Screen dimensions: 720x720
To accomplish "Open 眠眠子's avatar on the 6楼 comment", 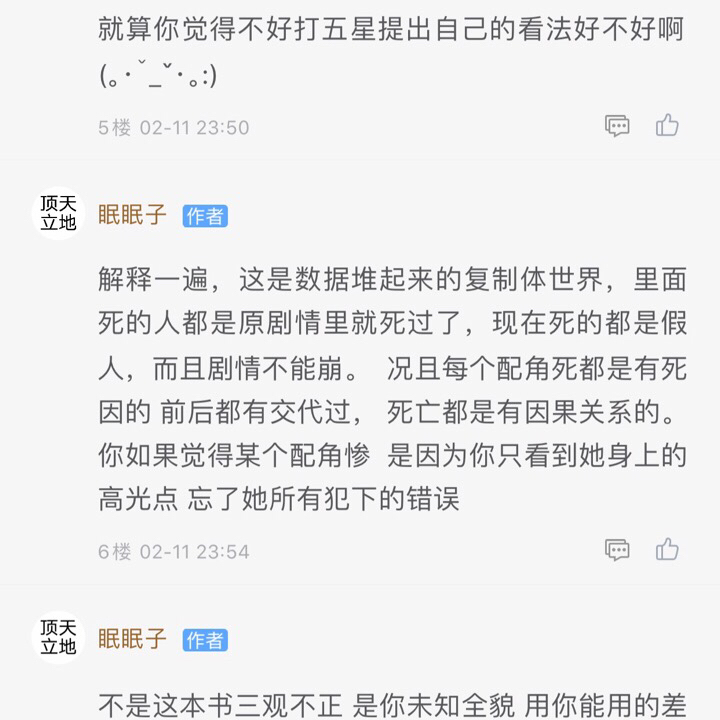I will coord(58,213).
